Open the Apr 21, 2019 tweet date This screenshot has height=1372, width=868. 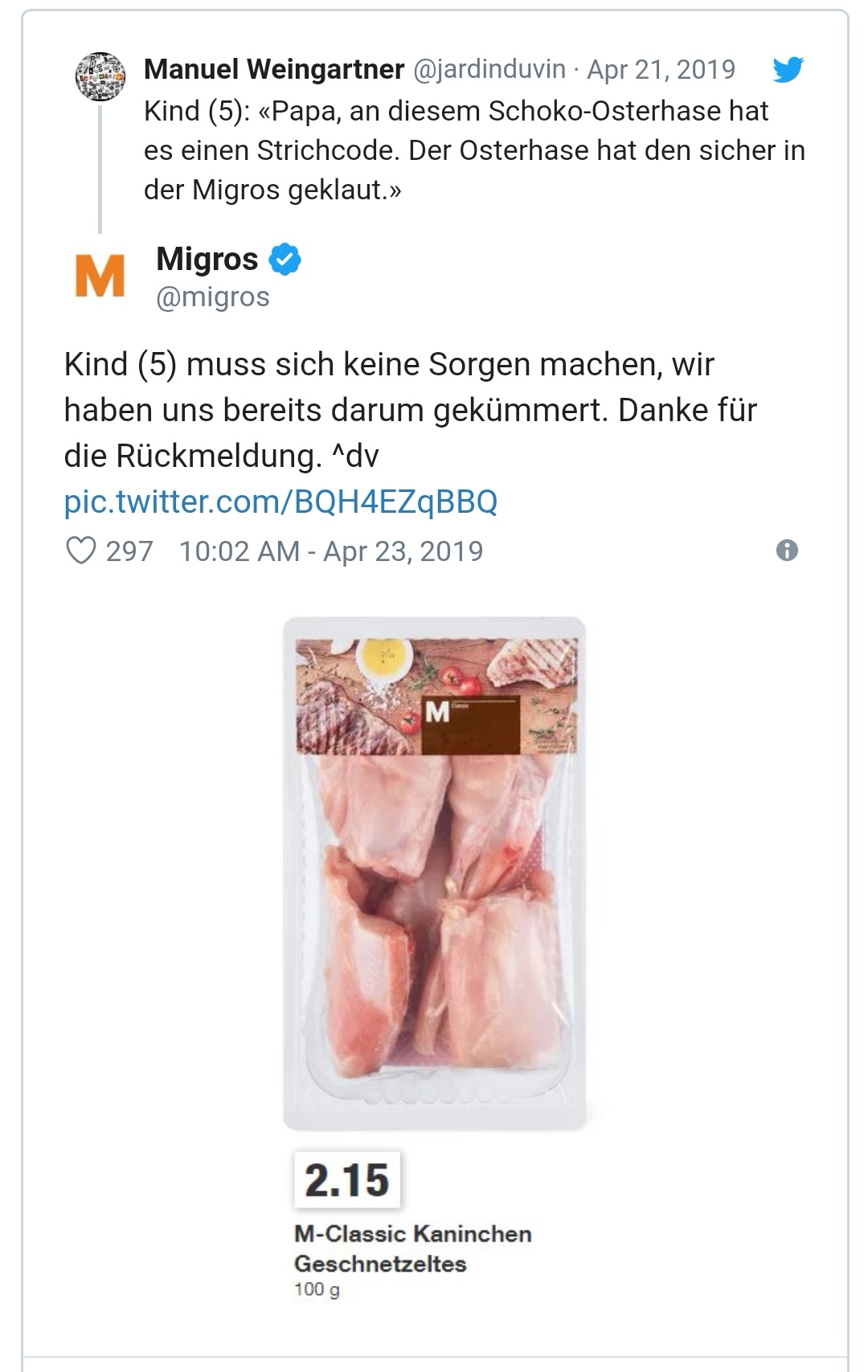tap(661, 70)
